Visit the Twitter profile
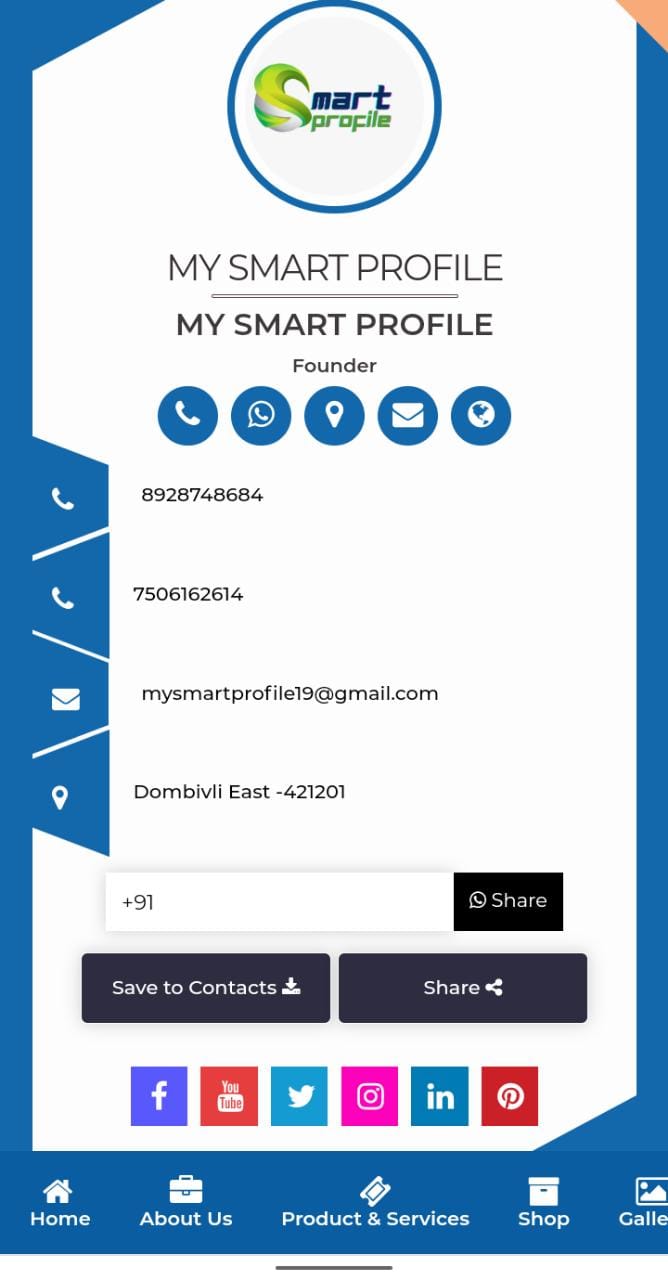The height and width of the screenshot is (1280, 668). [300, 1097]
